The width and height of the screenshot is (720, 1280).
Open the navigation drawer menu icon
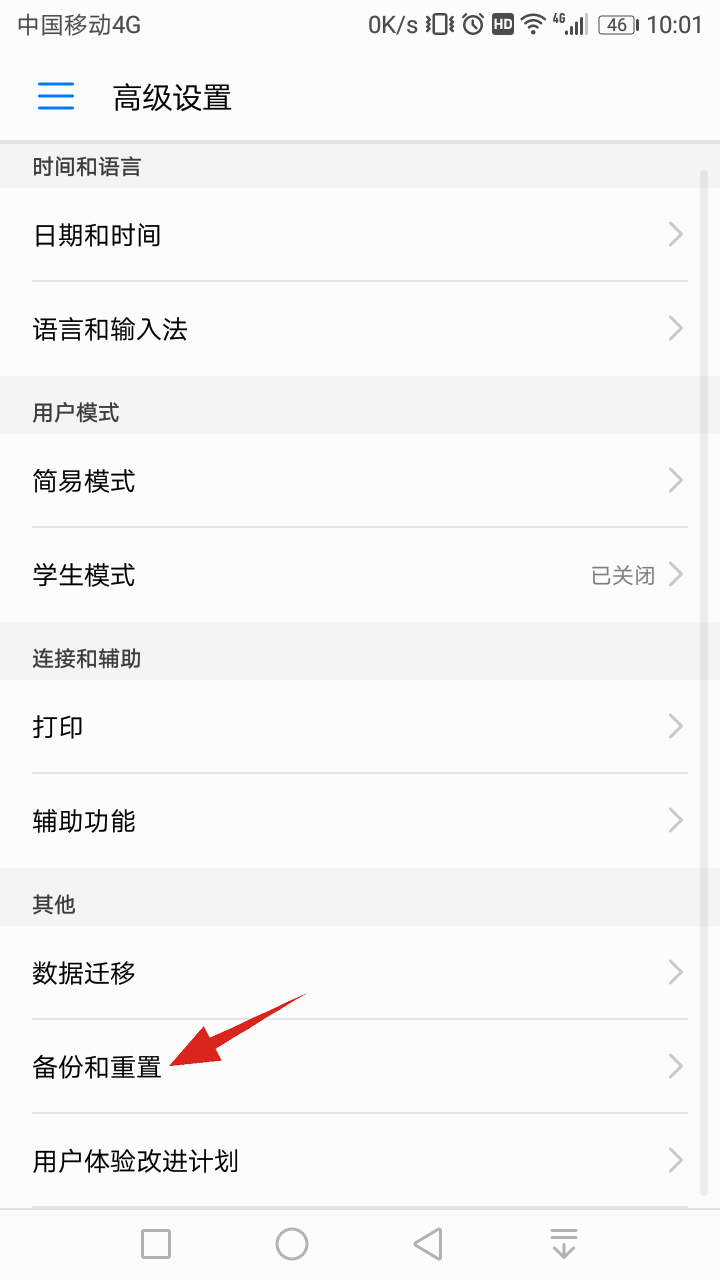[55, 96]
